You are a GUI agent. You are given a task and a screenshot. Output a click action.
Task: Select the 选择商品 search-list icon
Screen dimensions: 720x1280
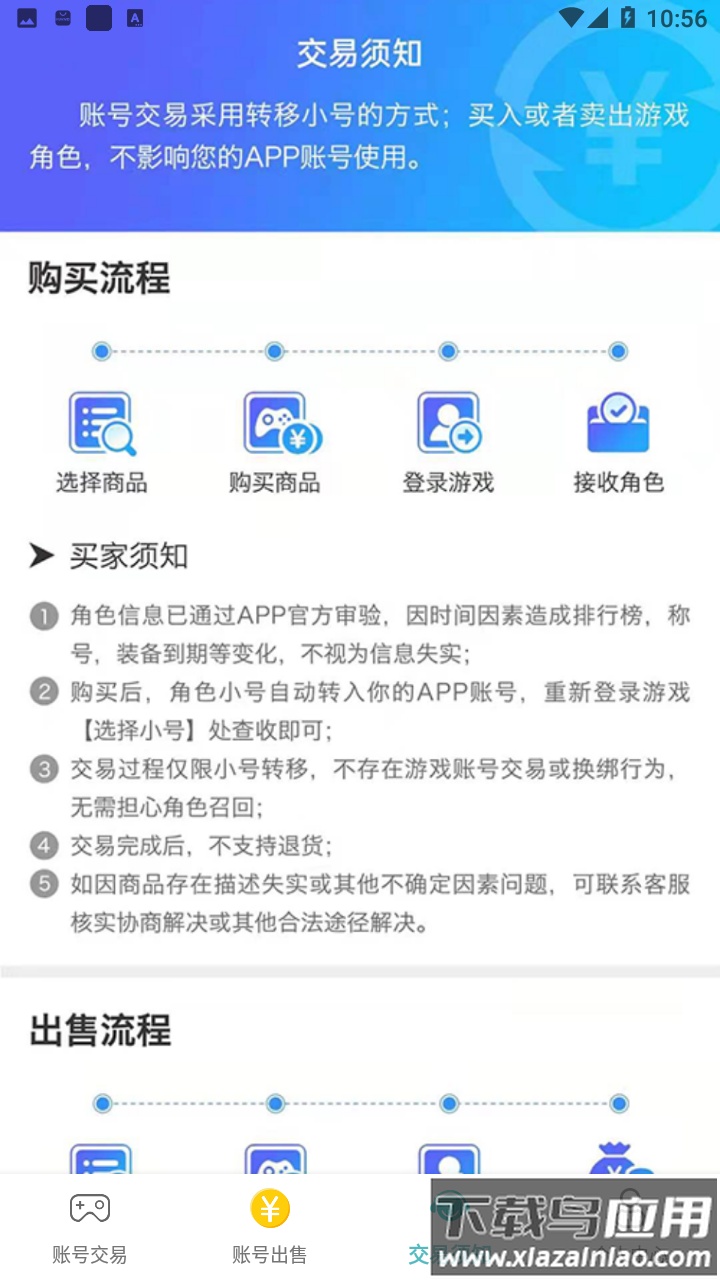[x=101, y=422]
